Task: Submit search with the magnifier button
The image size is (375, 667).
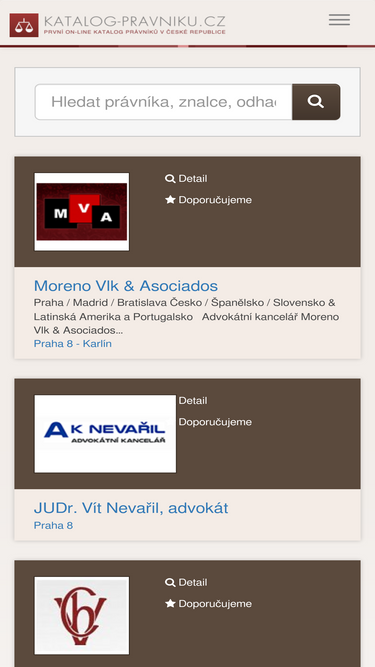Action: 316,102
